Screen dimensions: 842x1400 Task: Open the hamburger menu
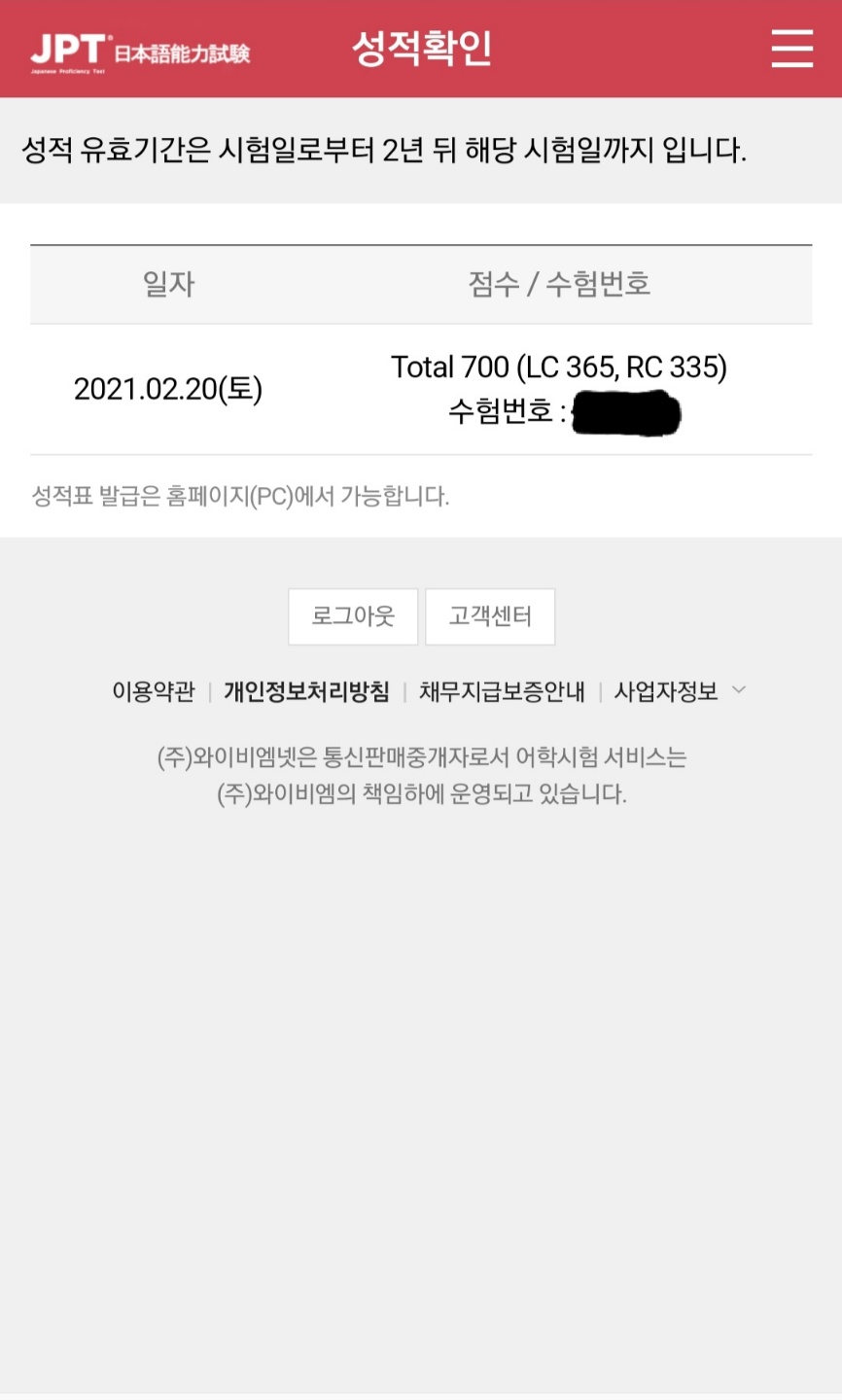pyautogui.click(x=791, y=48)
